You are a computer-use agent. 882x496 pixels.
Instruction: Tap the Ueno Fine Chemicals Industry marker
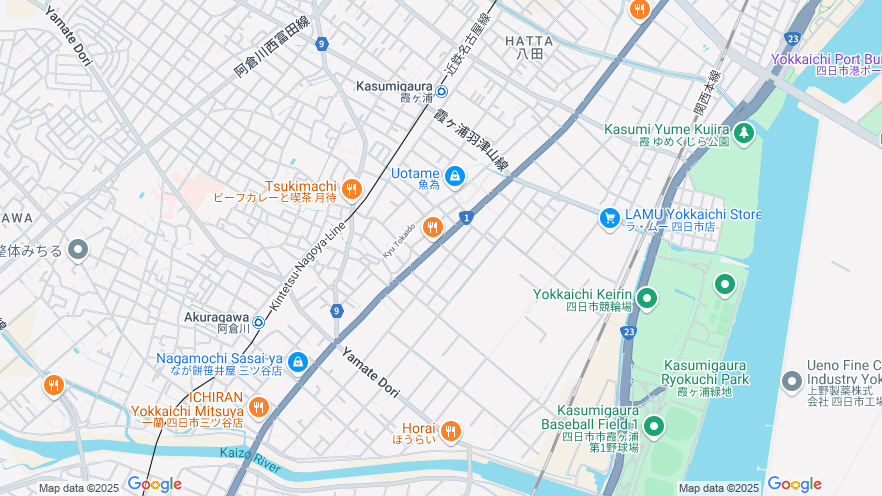792,381
